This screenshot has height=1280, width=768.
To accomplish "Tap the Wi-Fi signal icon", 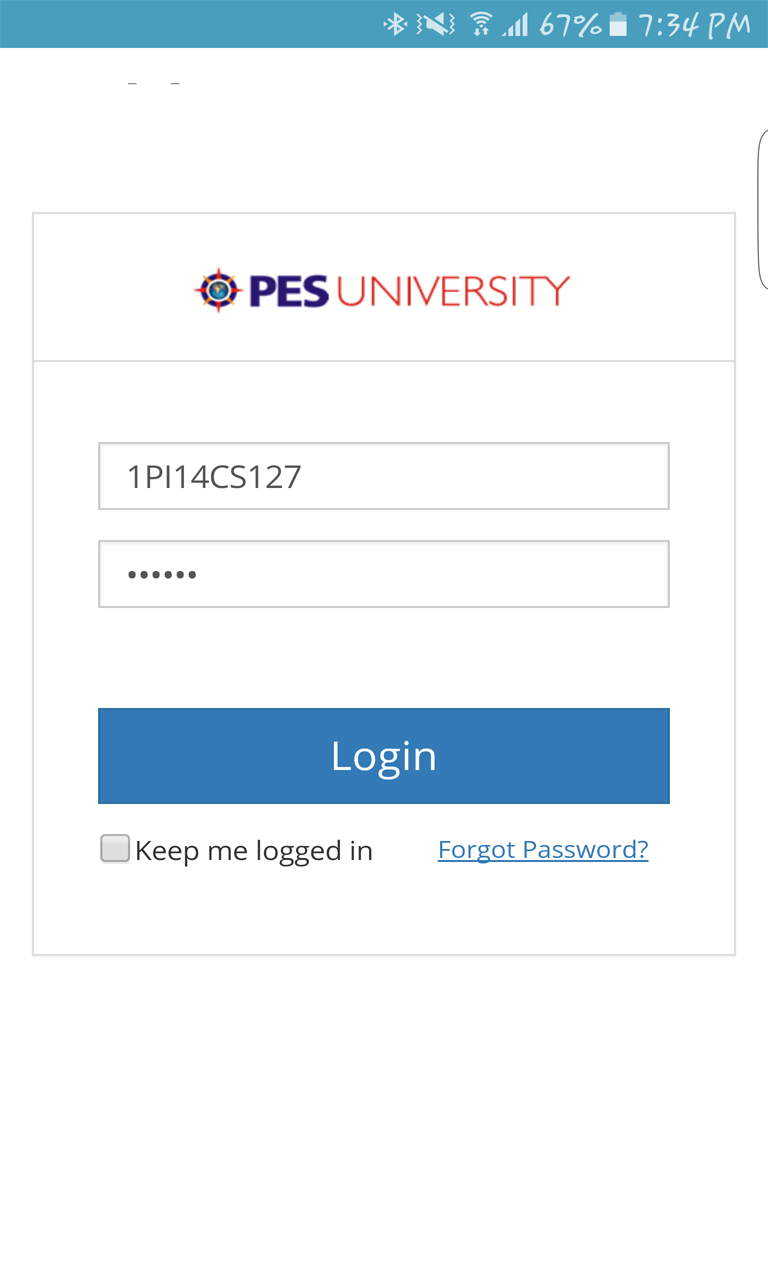I will [x=480, y=24].
